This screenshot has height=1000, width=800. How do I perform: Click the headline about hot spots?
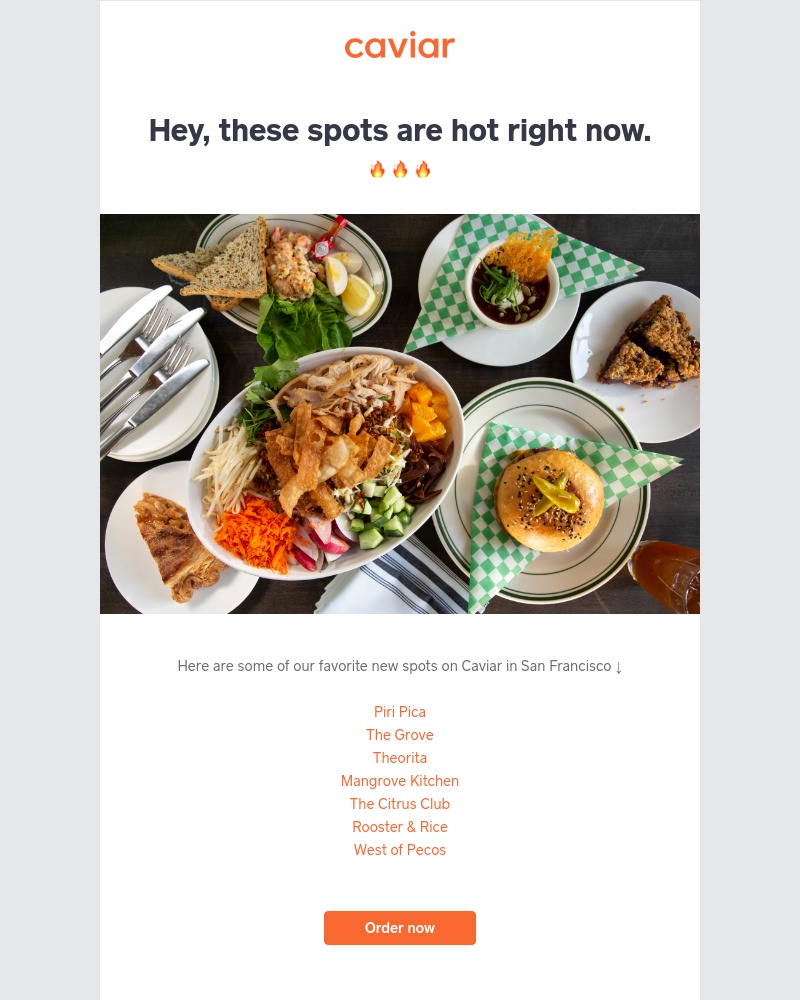[x=399, y=130]
